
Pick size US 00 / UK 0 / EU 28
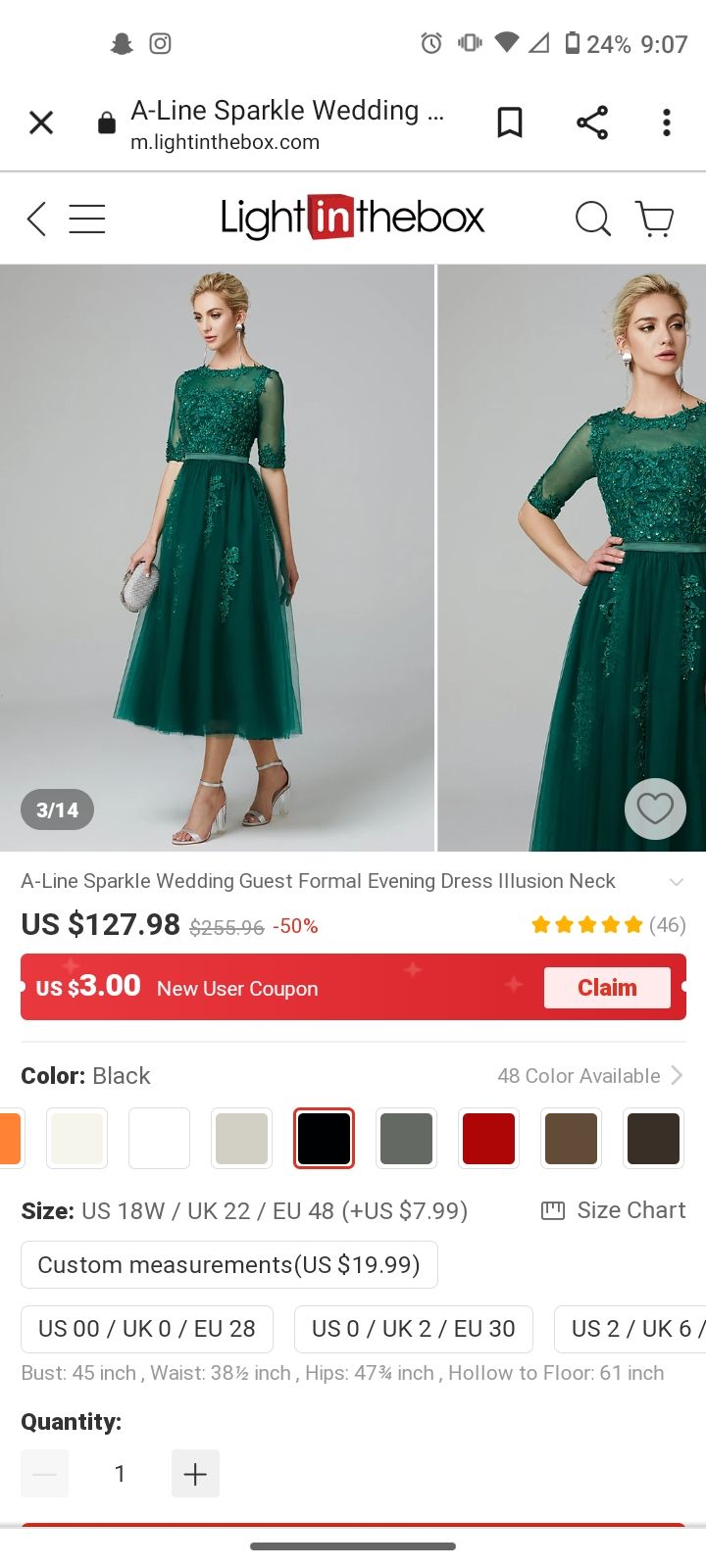(x=147, y=1329)
